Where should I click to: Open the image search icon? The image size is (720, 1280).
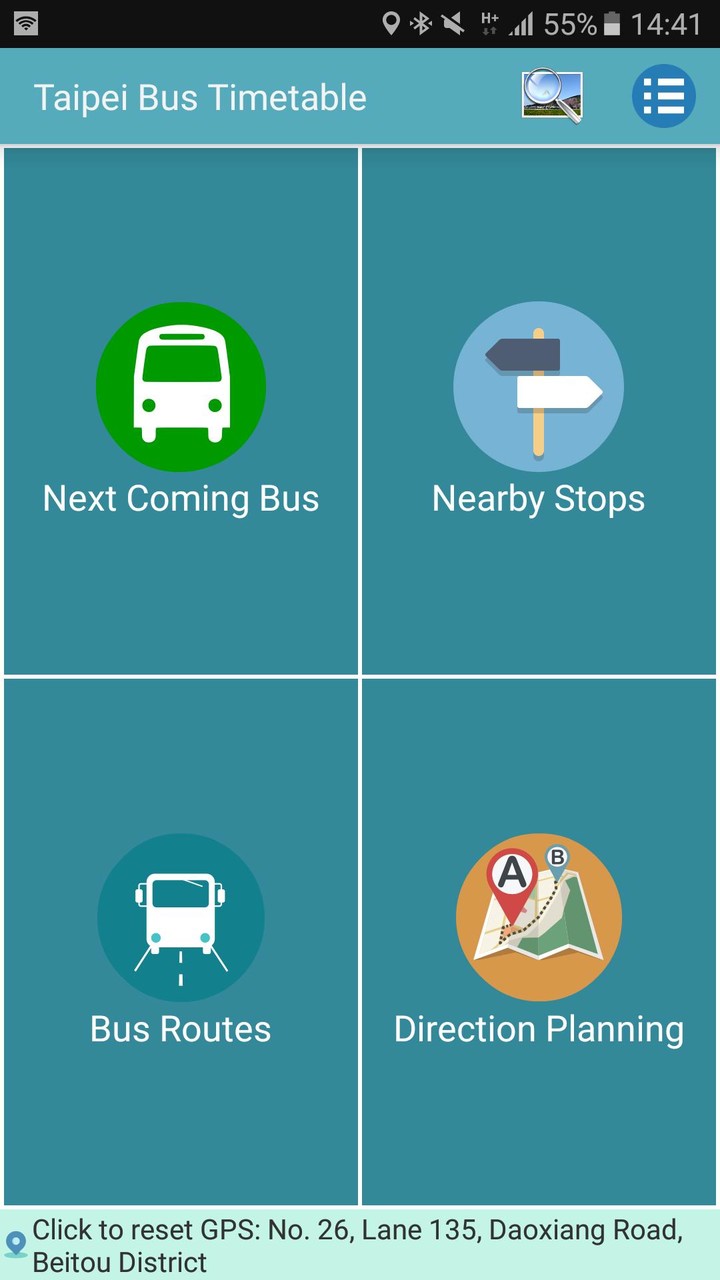click(552, 97)
